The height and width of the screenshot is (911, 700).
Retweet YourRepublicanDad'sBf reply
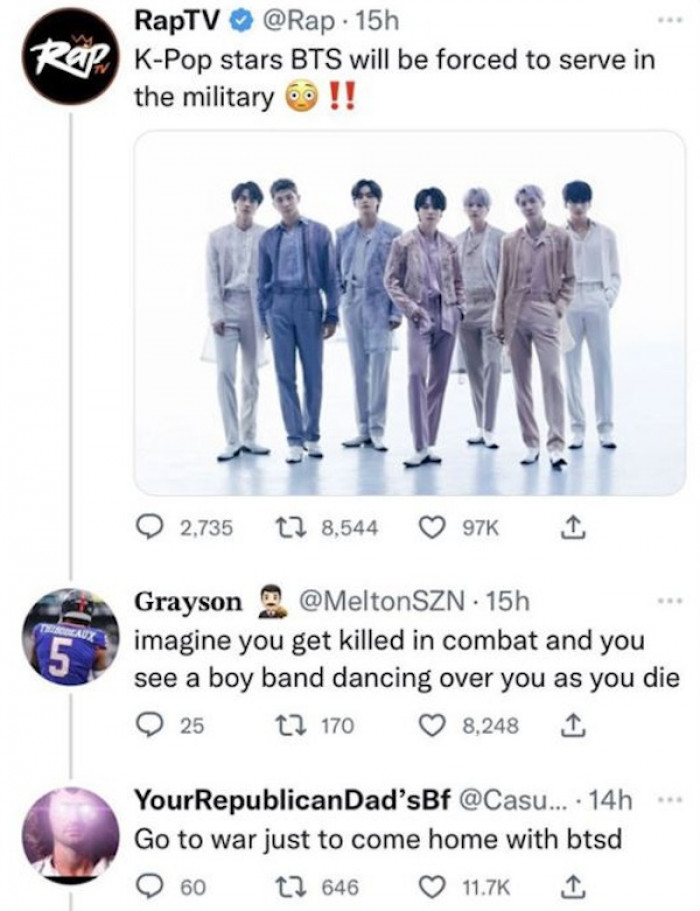[x=287, y=886]
